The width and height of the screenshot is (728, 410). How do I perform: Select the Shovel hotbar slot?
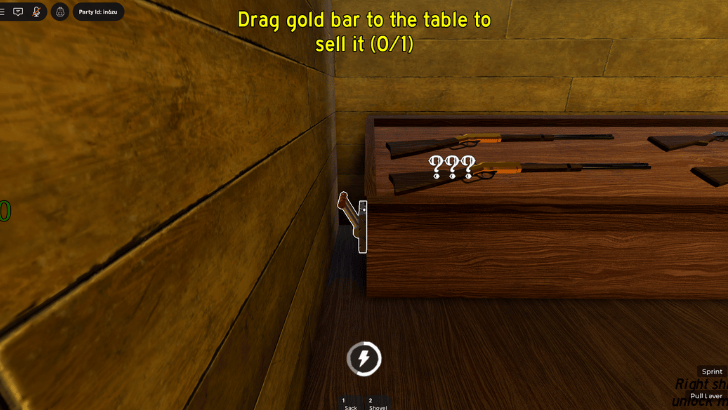coord(377,403)
